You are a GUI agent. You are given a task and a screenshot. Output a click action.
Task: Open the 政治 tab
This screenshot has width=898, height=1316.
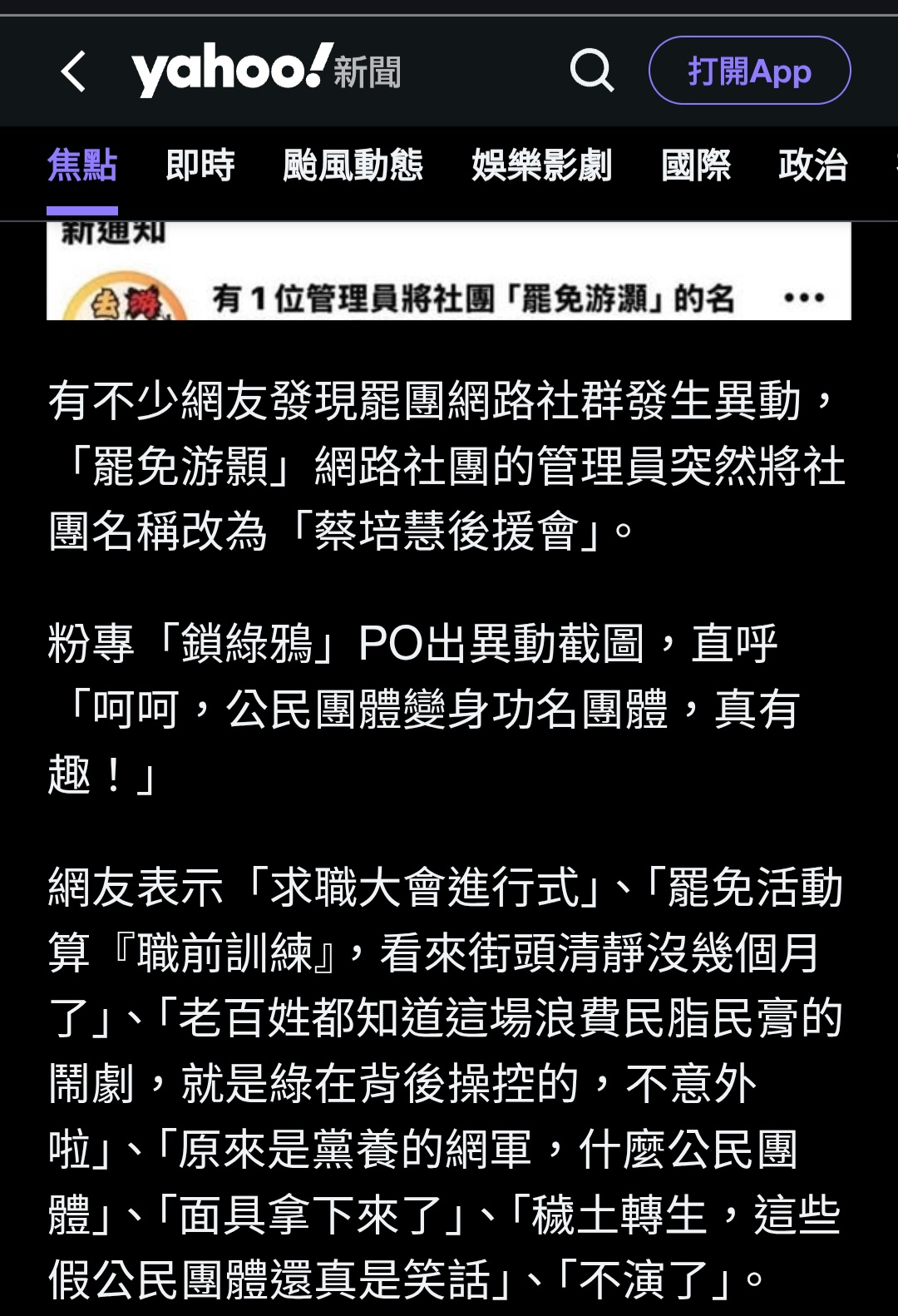(812, 165)
